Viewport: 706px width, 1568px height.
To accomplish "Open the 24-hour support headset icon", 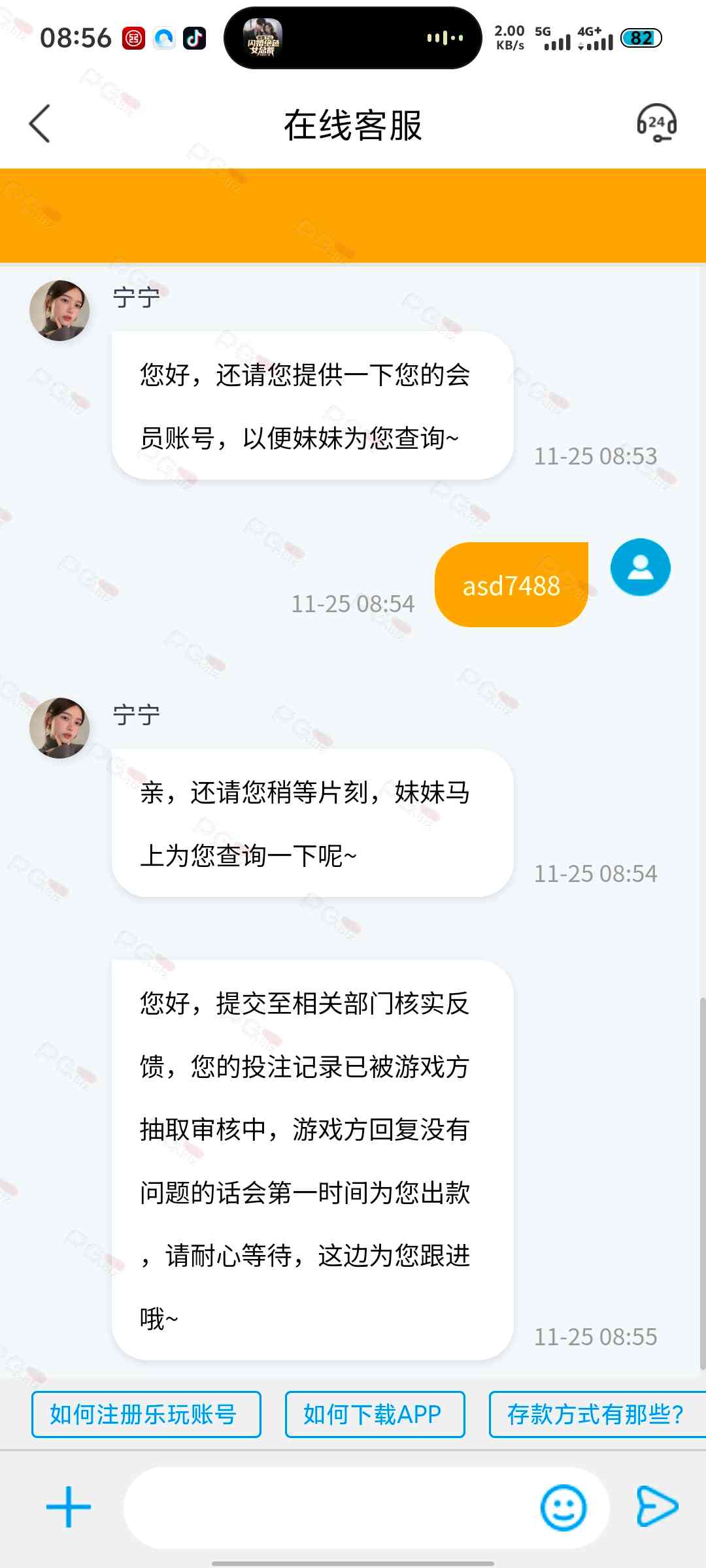I will (656, 123).
